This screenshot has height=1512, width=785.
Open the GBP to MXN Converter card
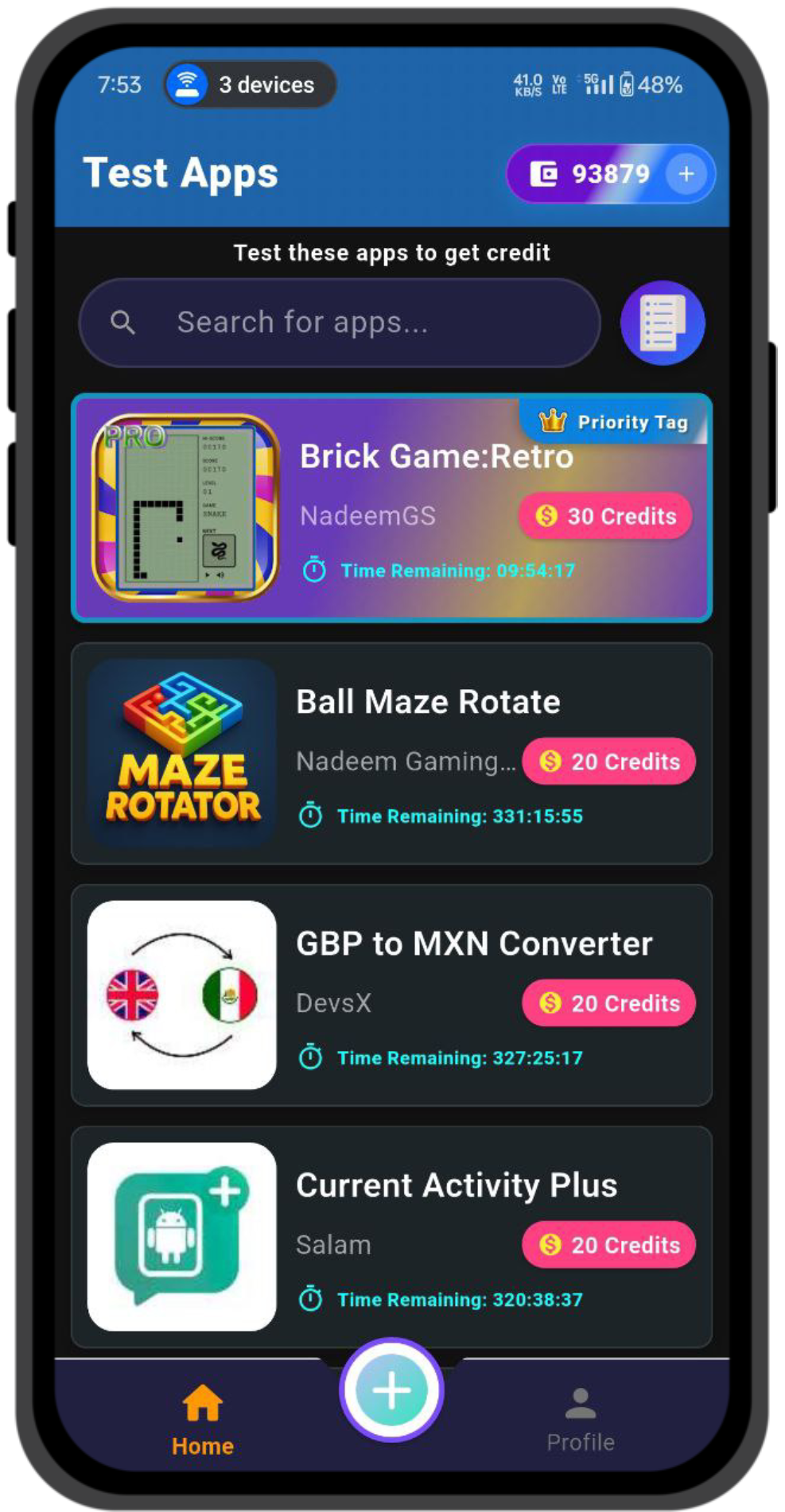pos(393,994)
